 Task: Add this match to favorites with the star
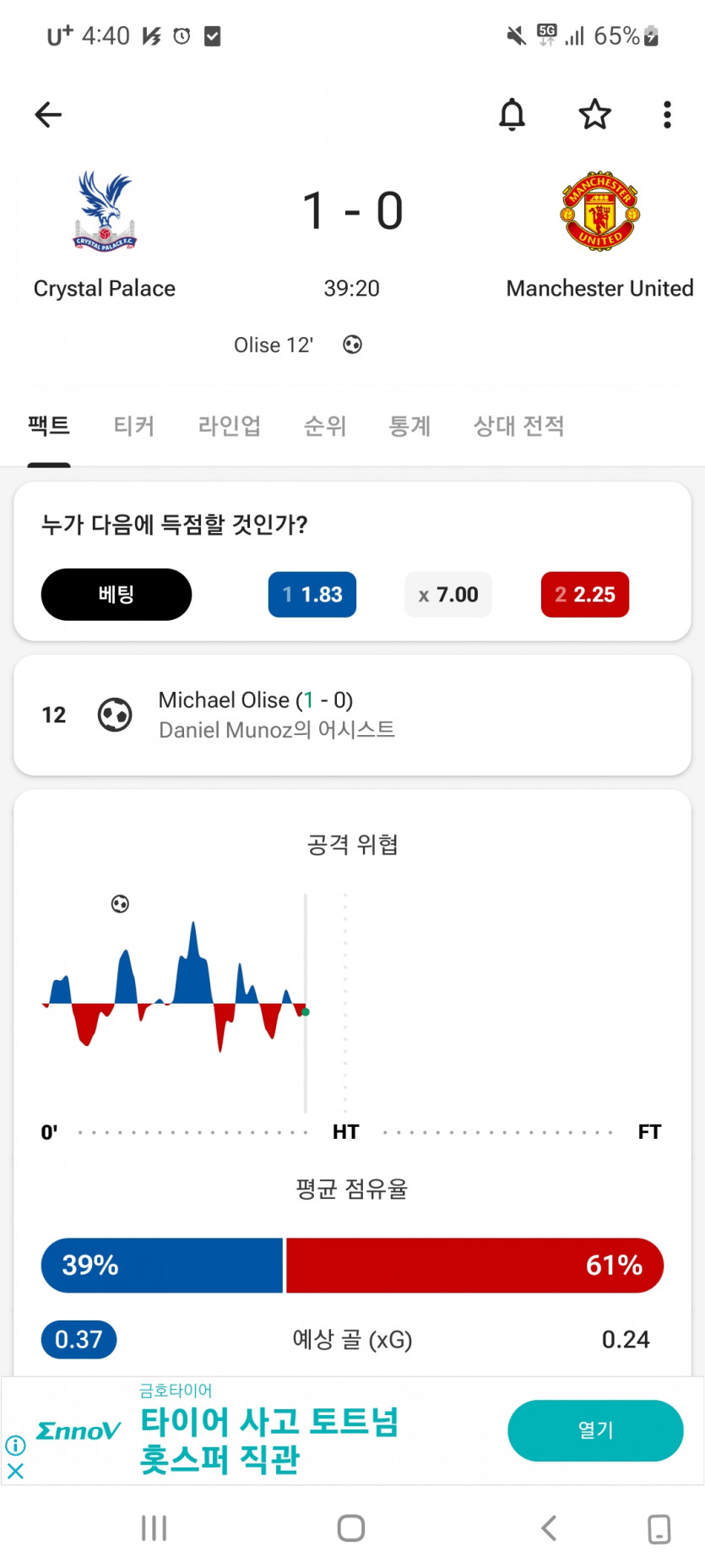tap(594, 114)
